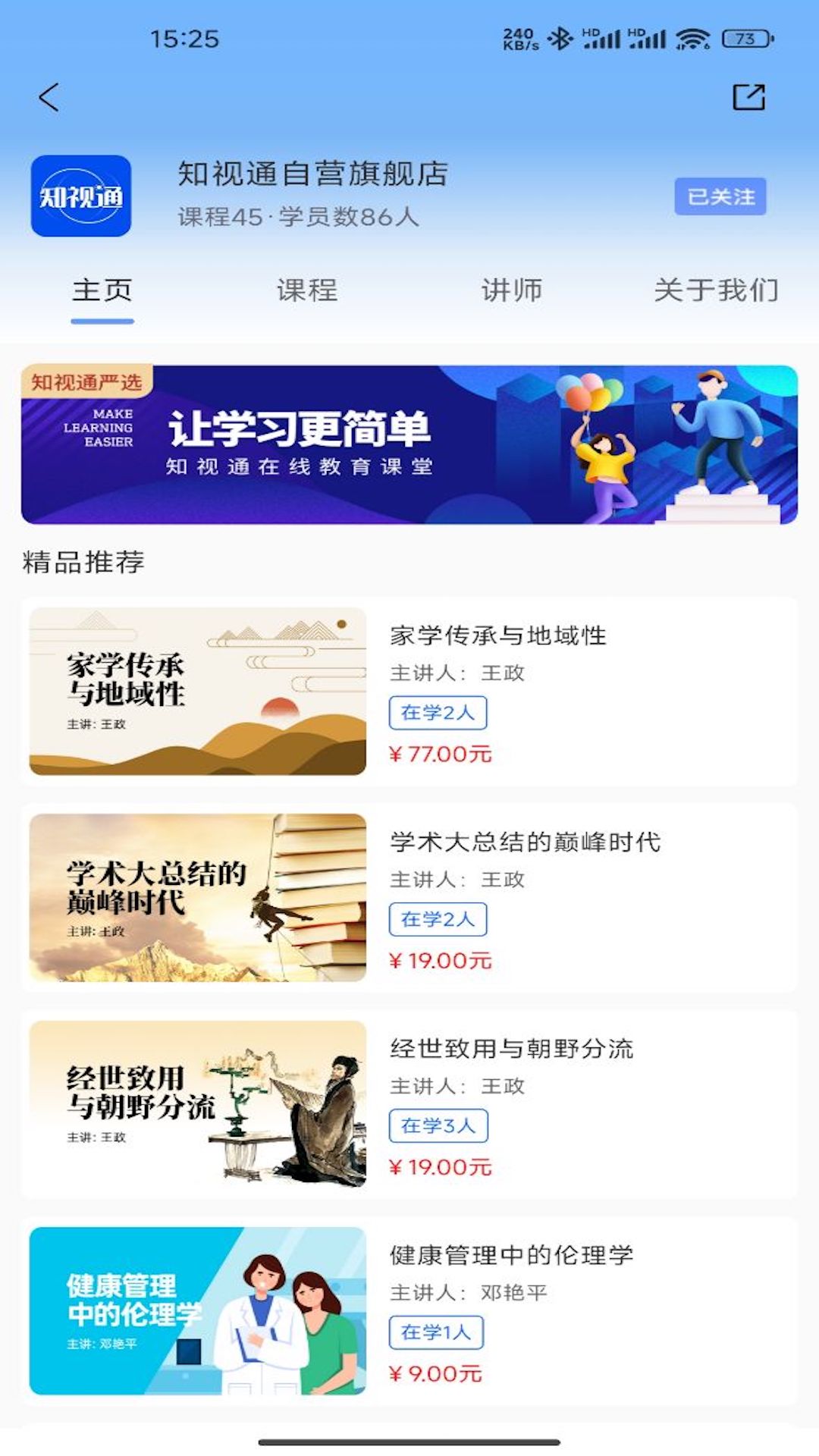The image size is (819, 1456).
Task: Select the 关于我们 tab
Action: pos(717,290)
